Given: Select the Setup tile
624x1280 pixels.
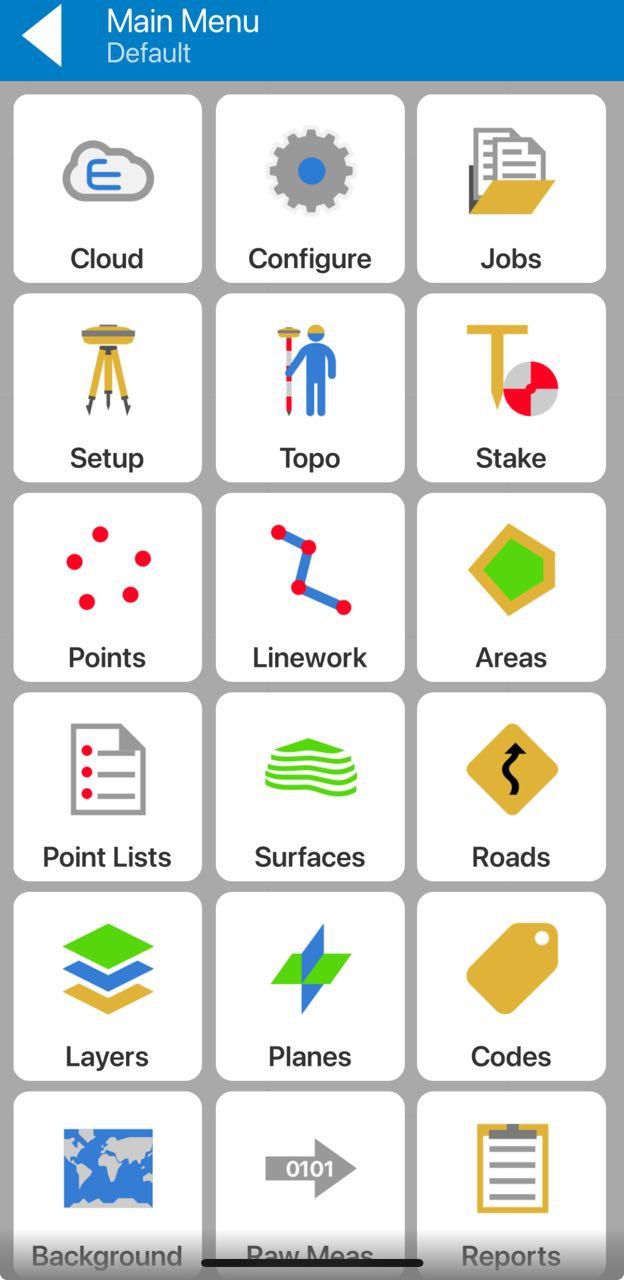Looking at the screenshot, I should (x=107, y=388).
